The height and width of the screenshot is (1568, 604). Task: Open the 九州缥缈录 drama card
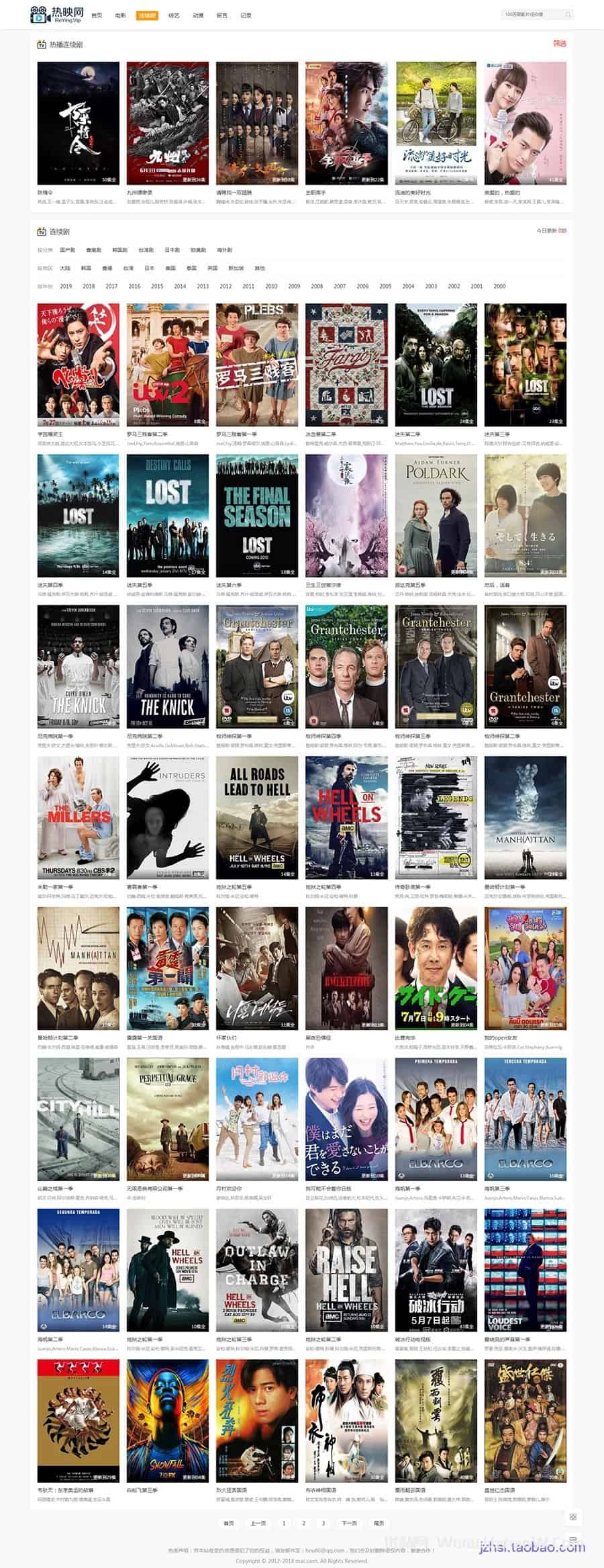[x=167, y=123]
